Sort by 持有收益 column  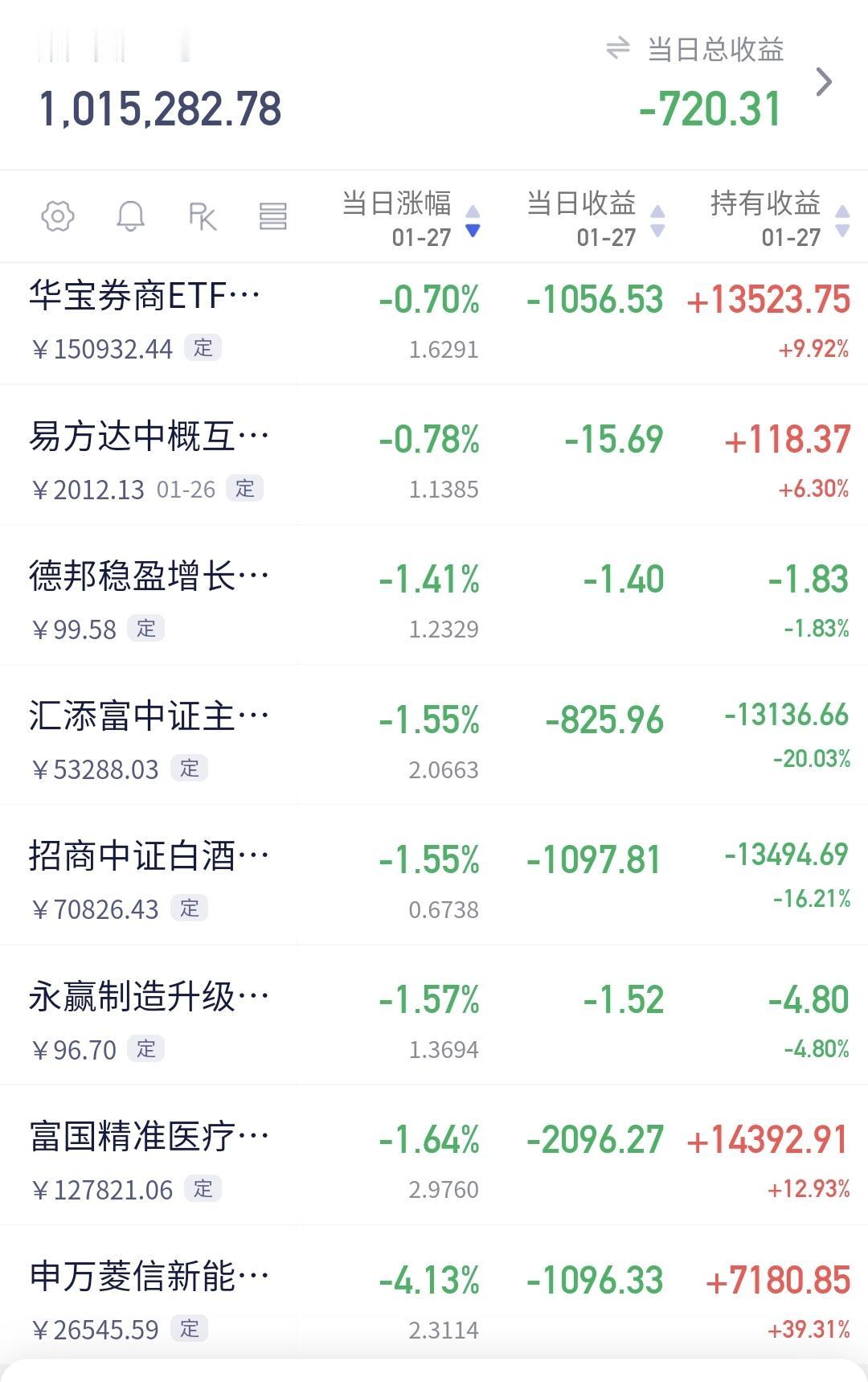[780, 218]
